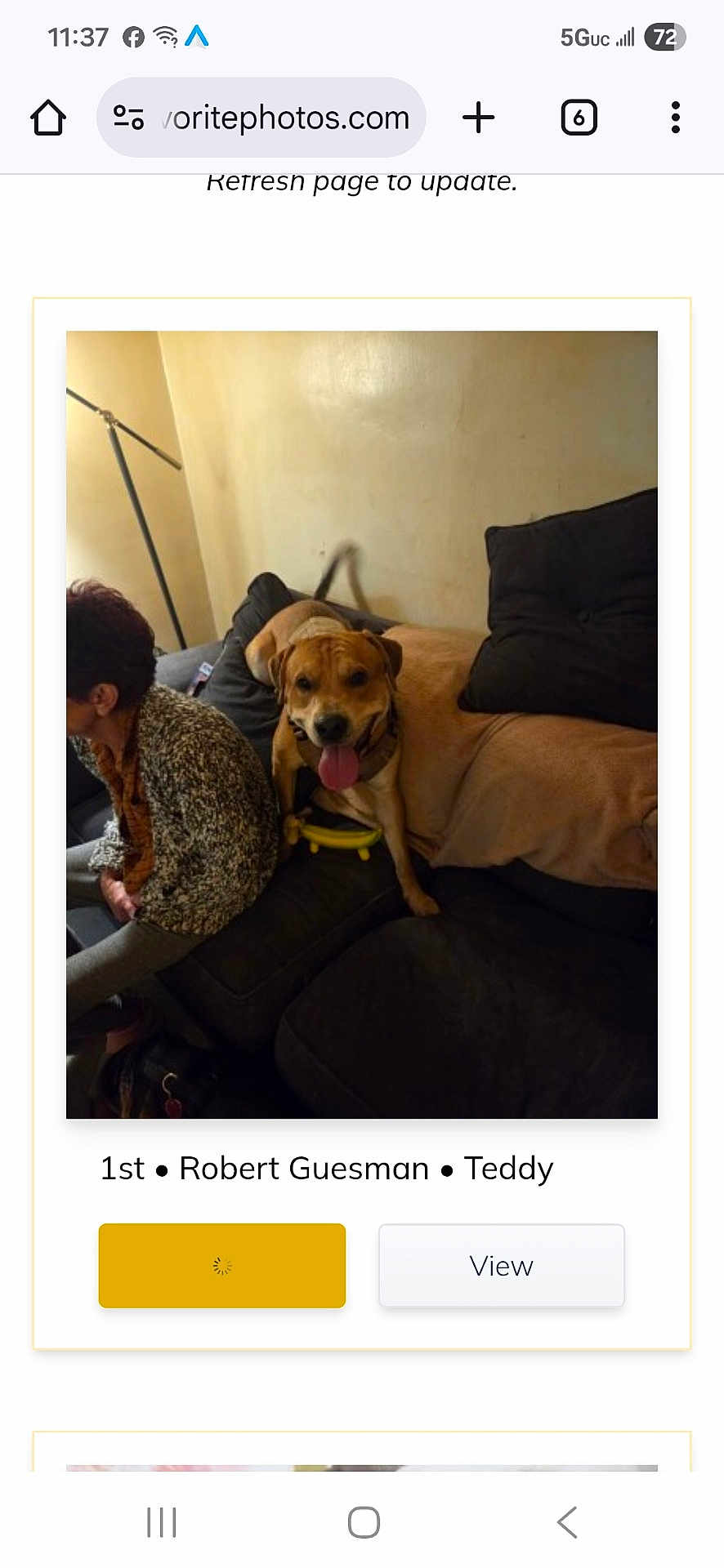724x1568 pixels.
Task: Open a new browser tab
Action: coord(479,118)
